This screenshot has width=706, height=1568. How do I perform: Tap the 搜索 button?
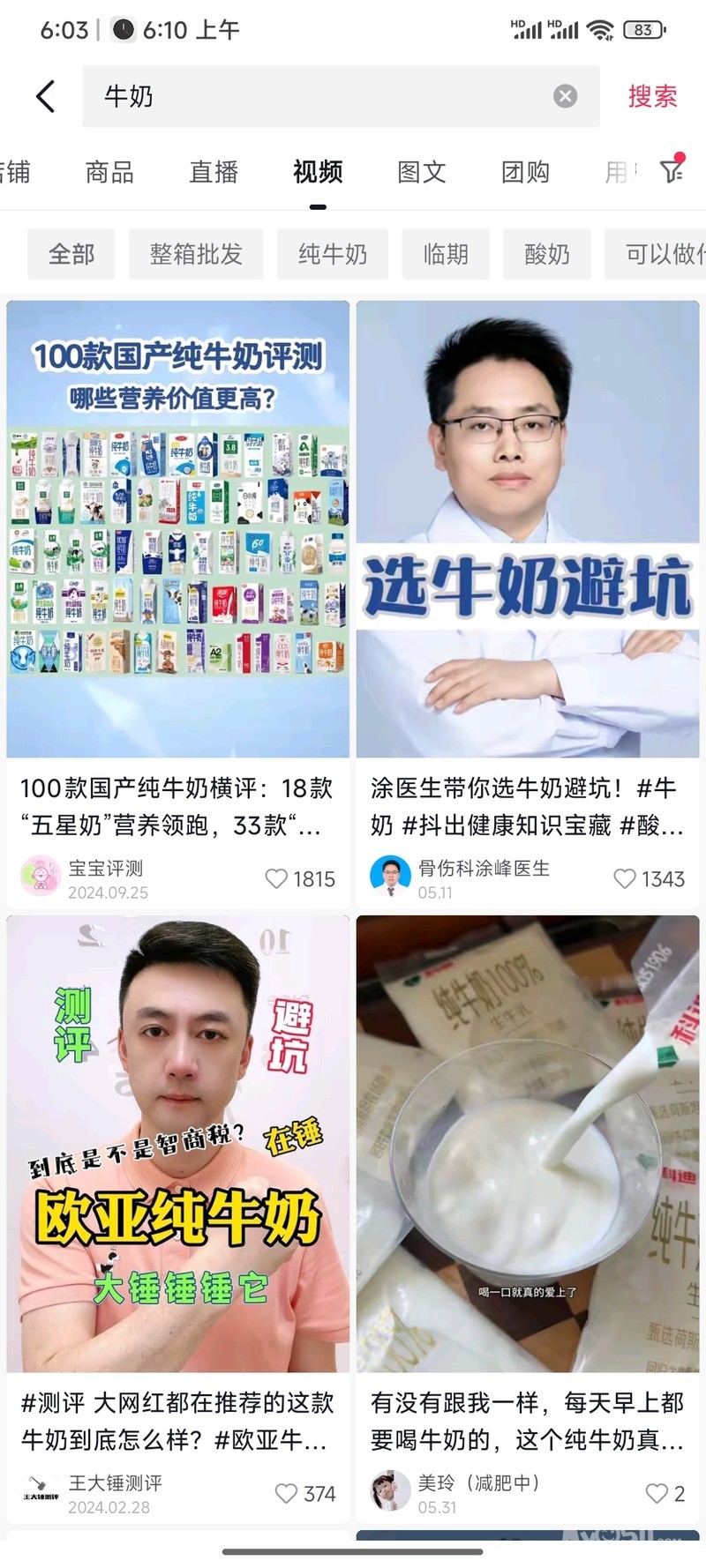[x=652, y=96]
